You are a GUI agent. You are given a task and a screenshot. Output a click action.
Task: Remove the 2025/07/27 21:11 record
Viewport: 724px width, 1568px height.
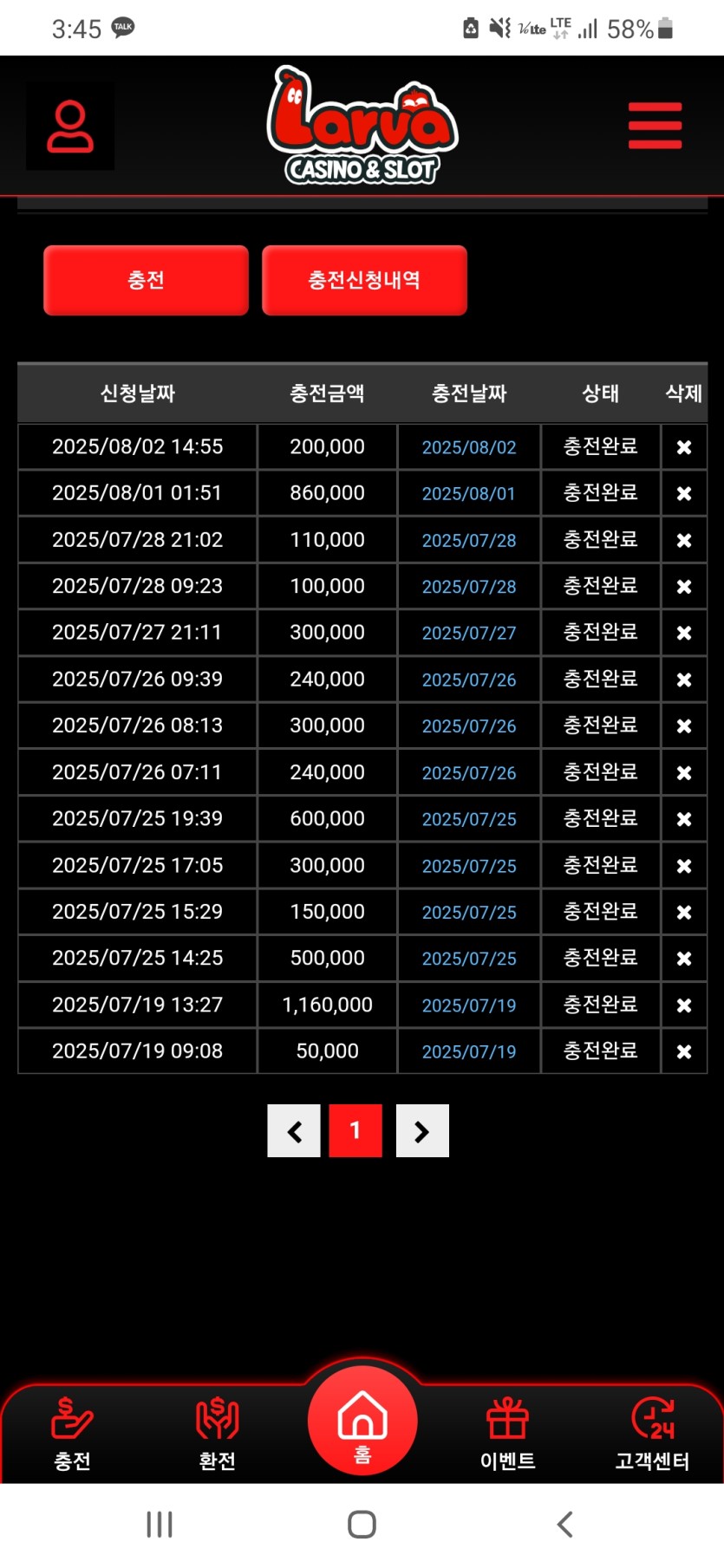click(683, 633)
